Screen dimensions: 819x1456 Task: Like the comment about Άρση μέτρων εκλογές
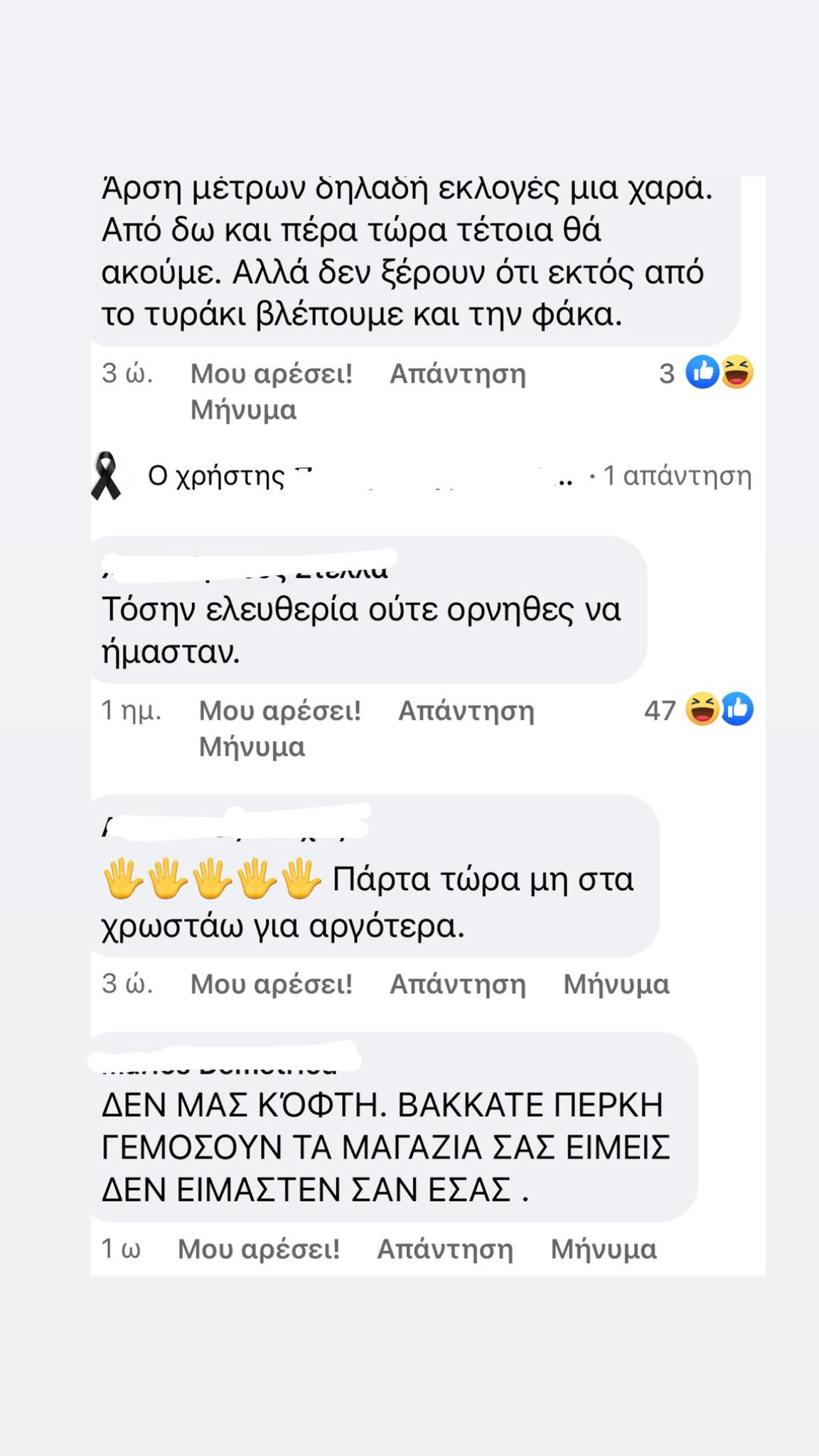coord(272,373)
